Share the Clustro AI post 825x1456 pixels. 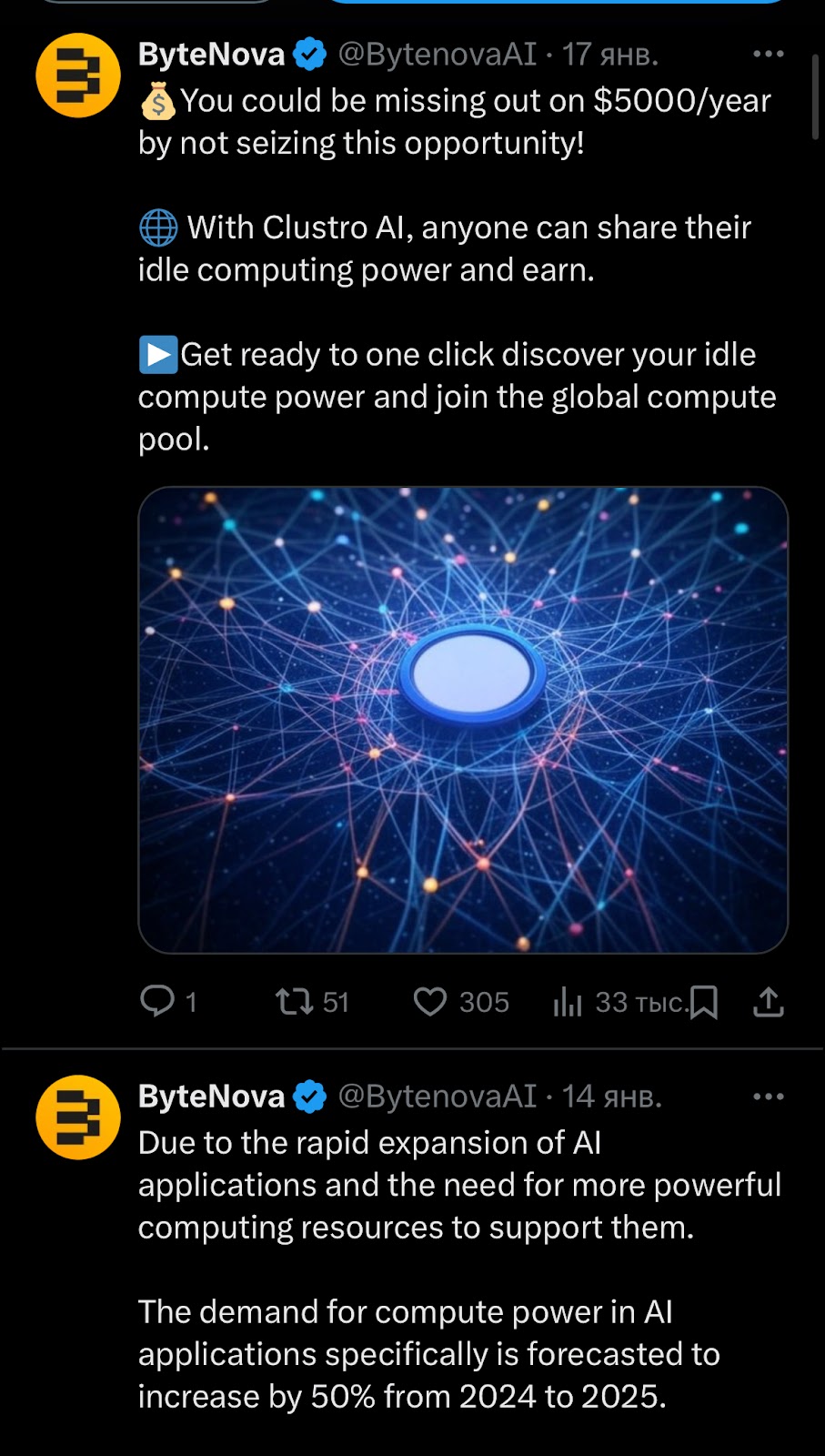tap(768, 1002)
